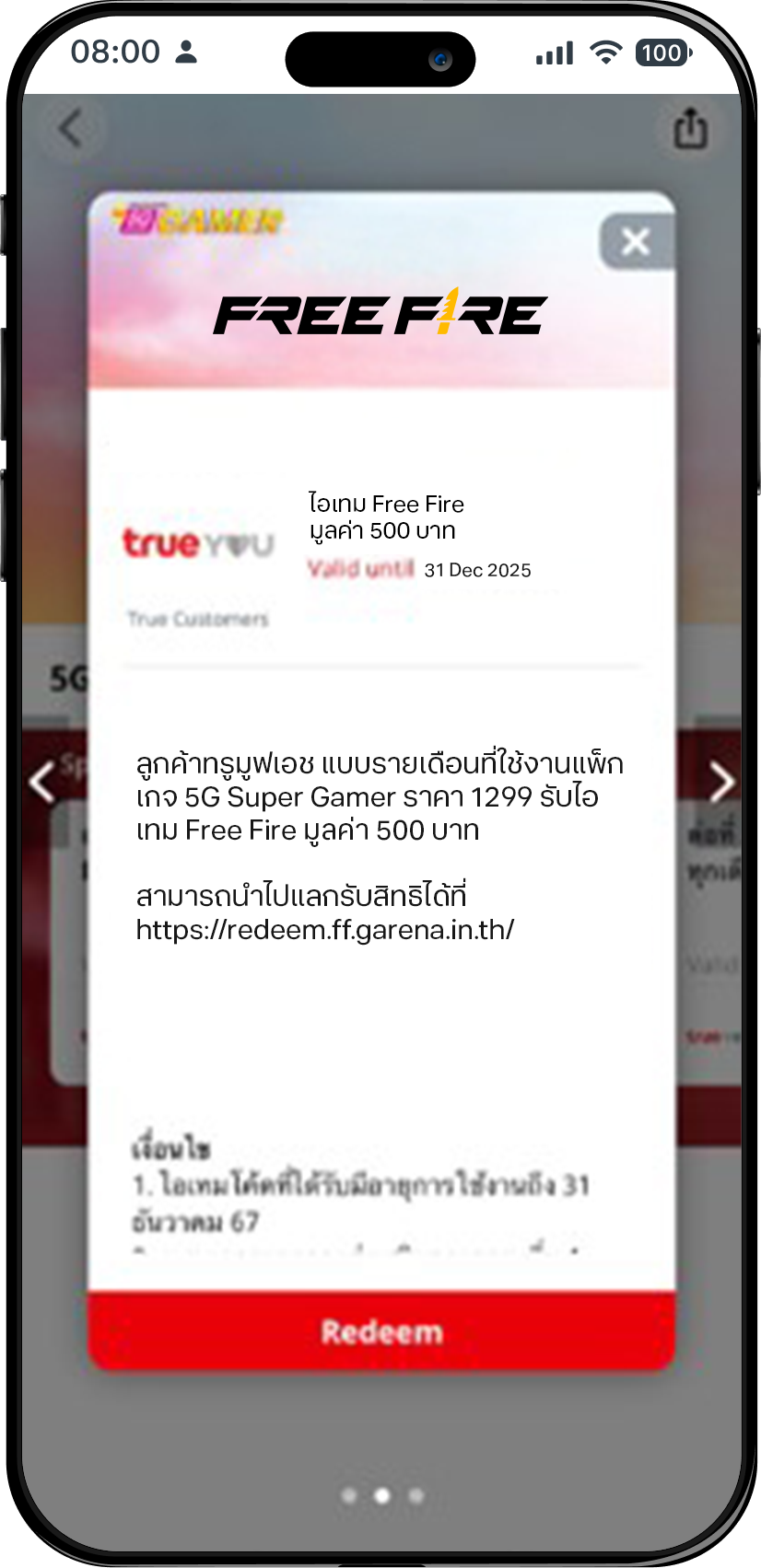This screenshot has width=761, height=1568.
Task: Close the Free Fire offer dialog
Action: click(x=636, y=242)
